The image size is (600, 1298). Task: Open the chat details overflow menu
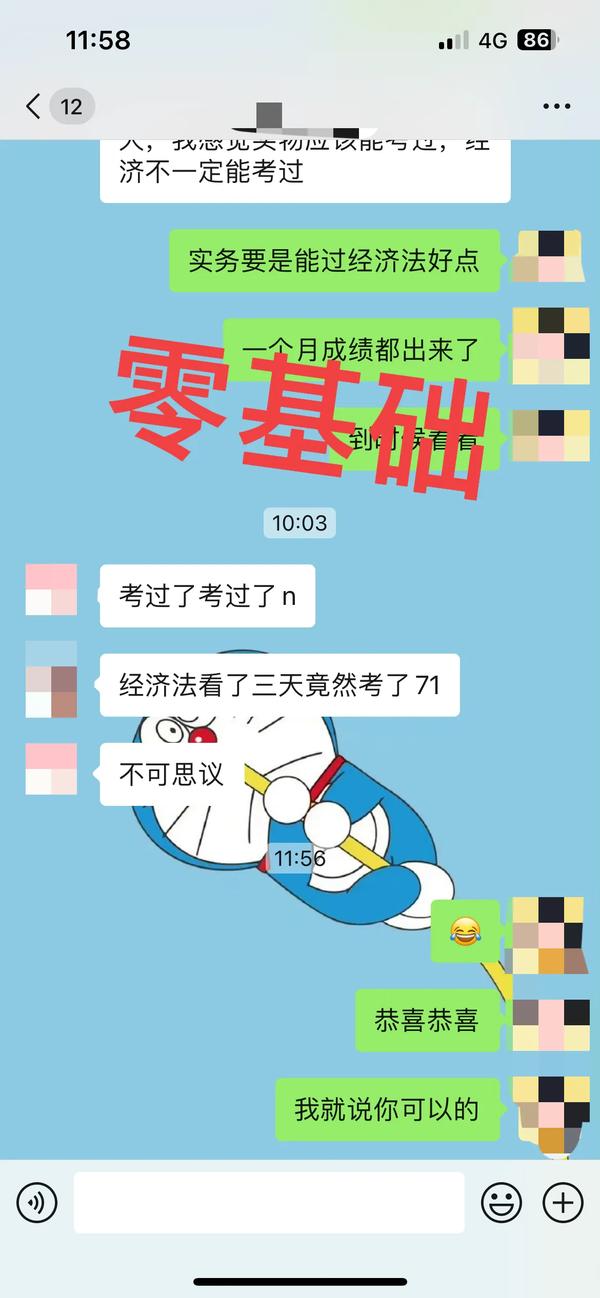[x=556, y=106]
